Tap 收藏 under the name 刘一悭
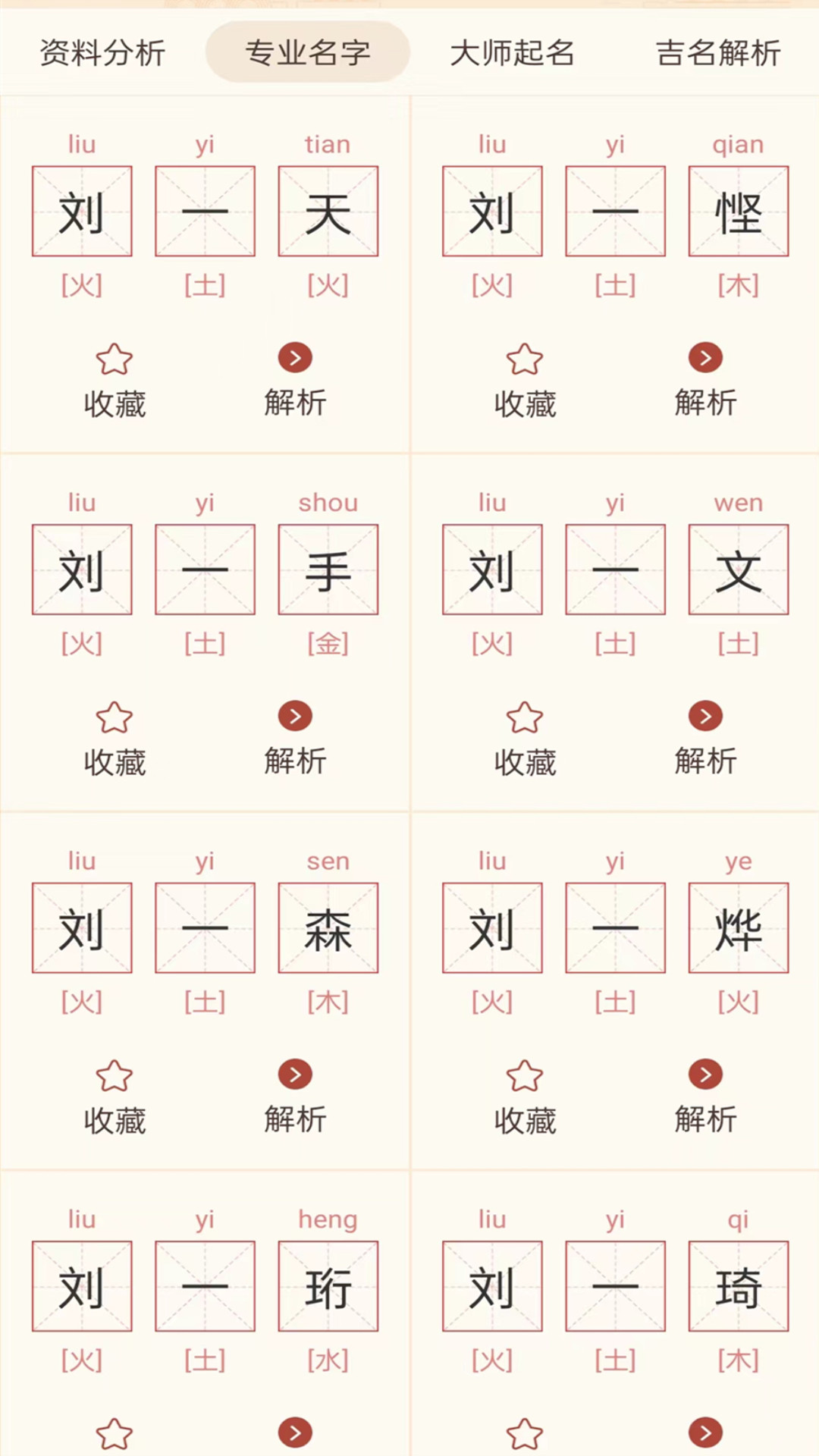 525,381
